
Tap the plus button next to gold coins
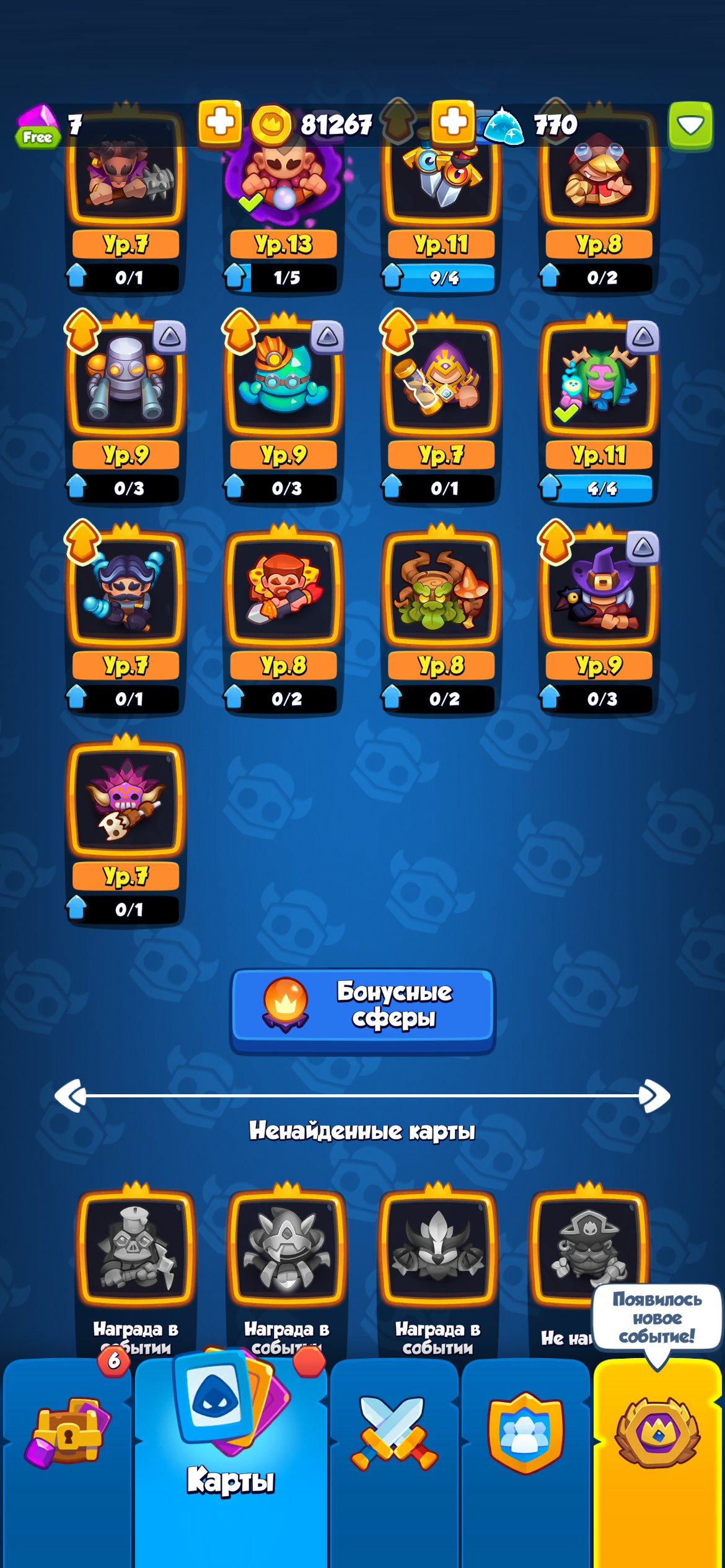220,123
